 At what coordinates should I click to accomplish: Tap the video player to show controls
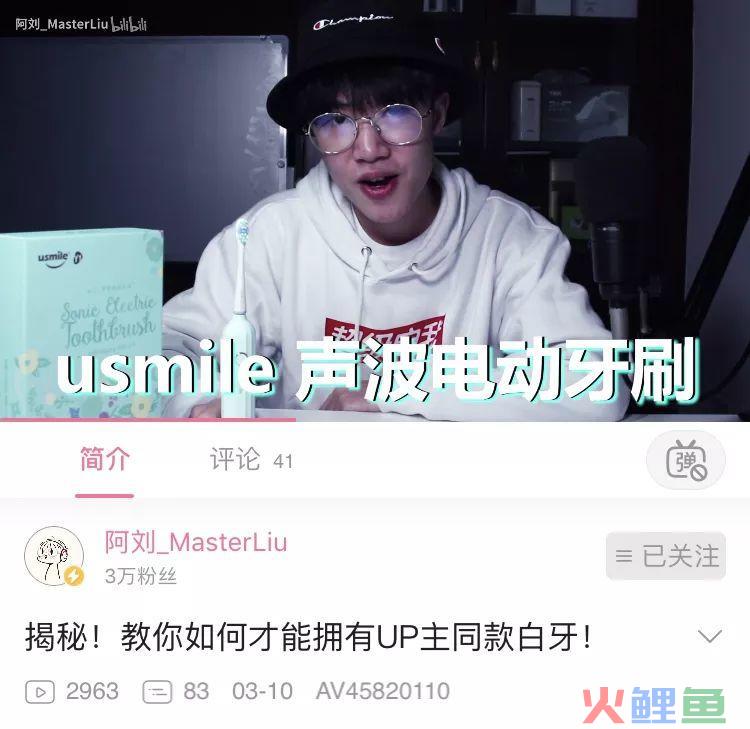375,210
